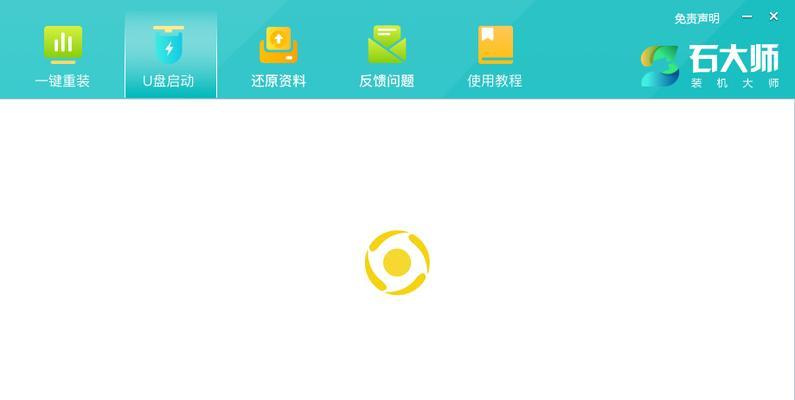Close the 石大师 window
This screenshot has height=400, width=795.
[773, 17]
